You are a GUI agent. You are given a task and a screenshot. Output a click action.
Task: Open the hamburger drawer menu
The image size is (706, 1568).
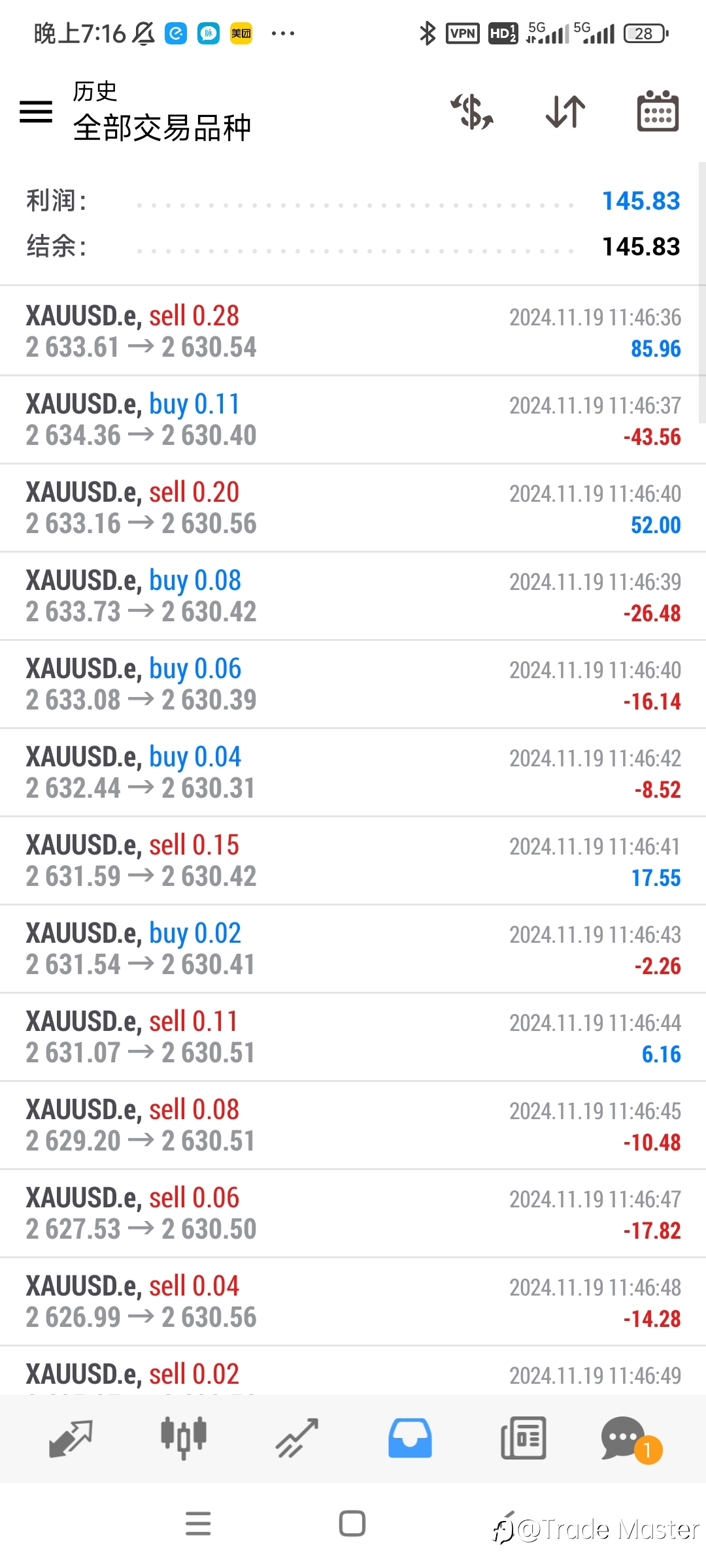click(36, 112)
